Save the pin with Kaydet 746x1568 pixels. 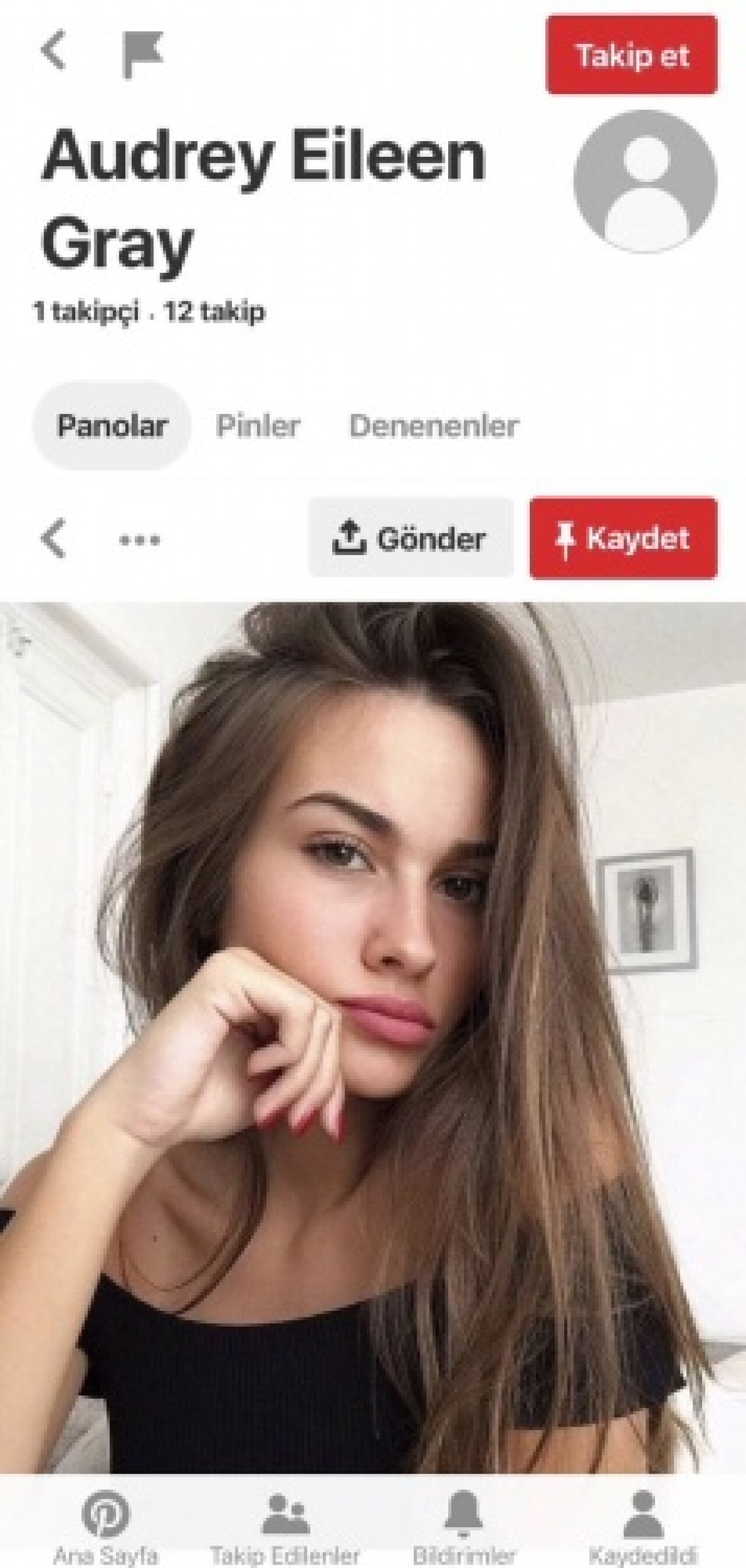(623, 538)
